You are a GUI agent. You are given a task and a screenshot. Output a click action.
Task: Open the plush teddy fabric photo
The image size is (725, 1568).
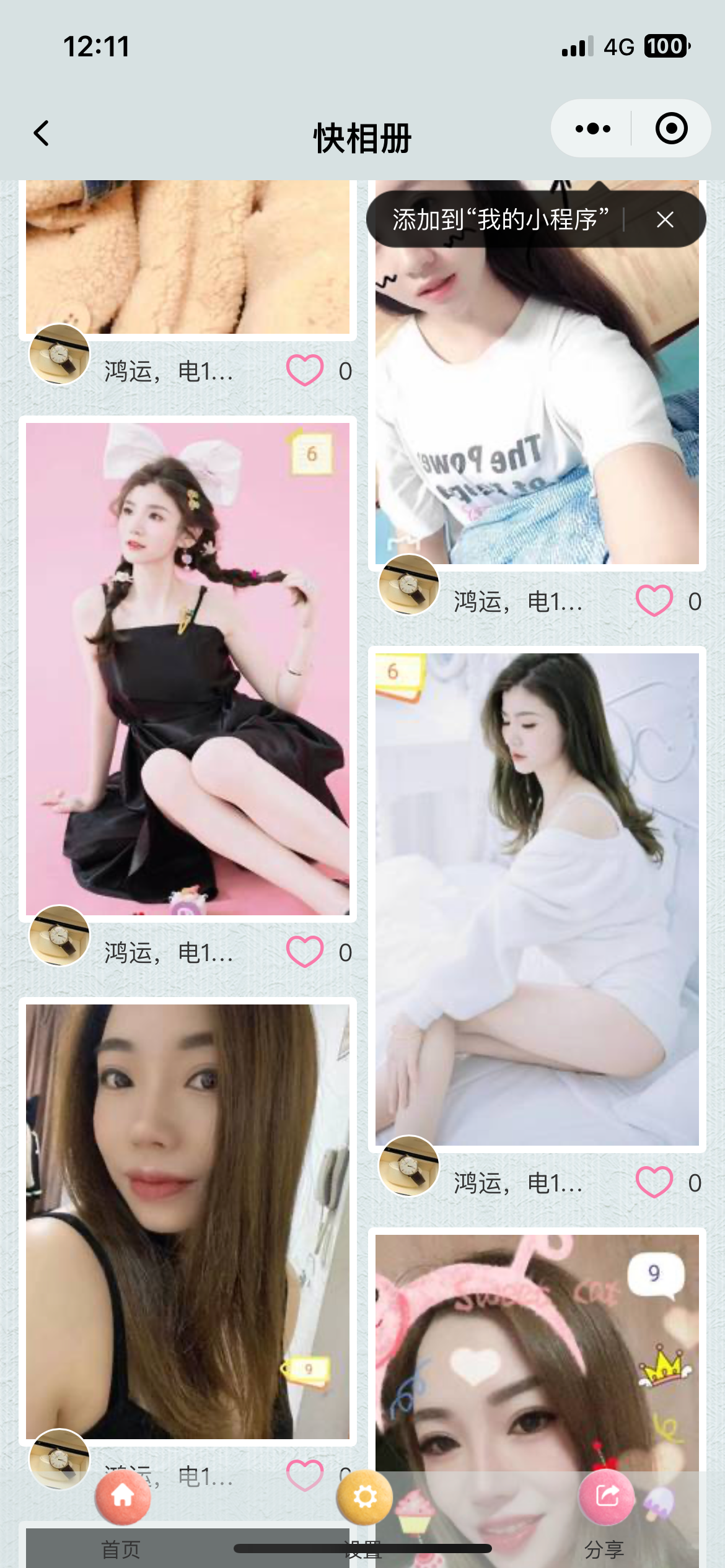point(187,257)
